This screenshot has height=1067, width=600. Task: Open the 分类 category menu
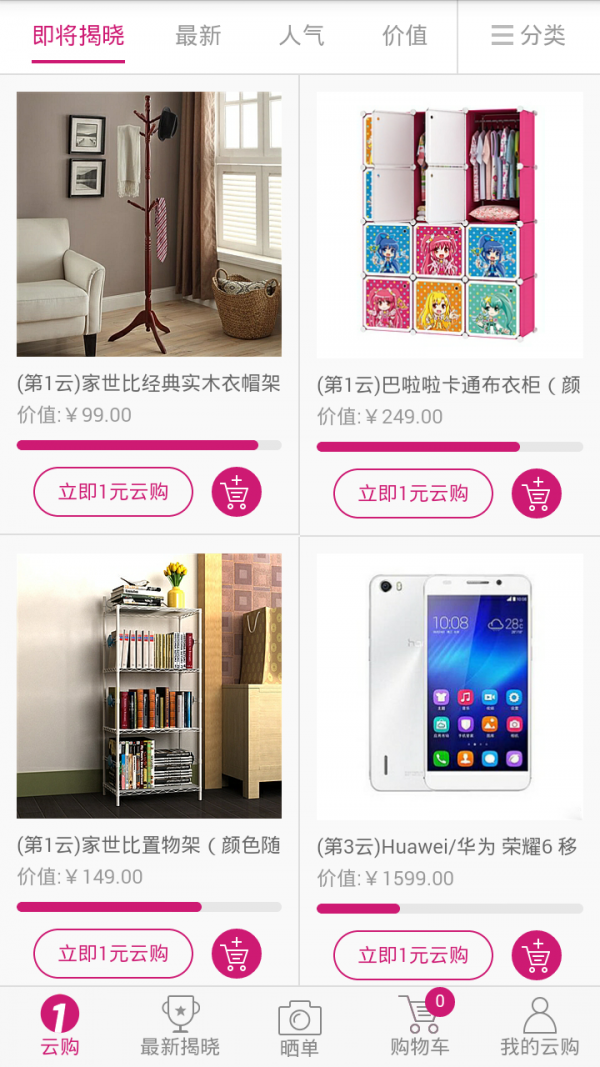(528, 36)
